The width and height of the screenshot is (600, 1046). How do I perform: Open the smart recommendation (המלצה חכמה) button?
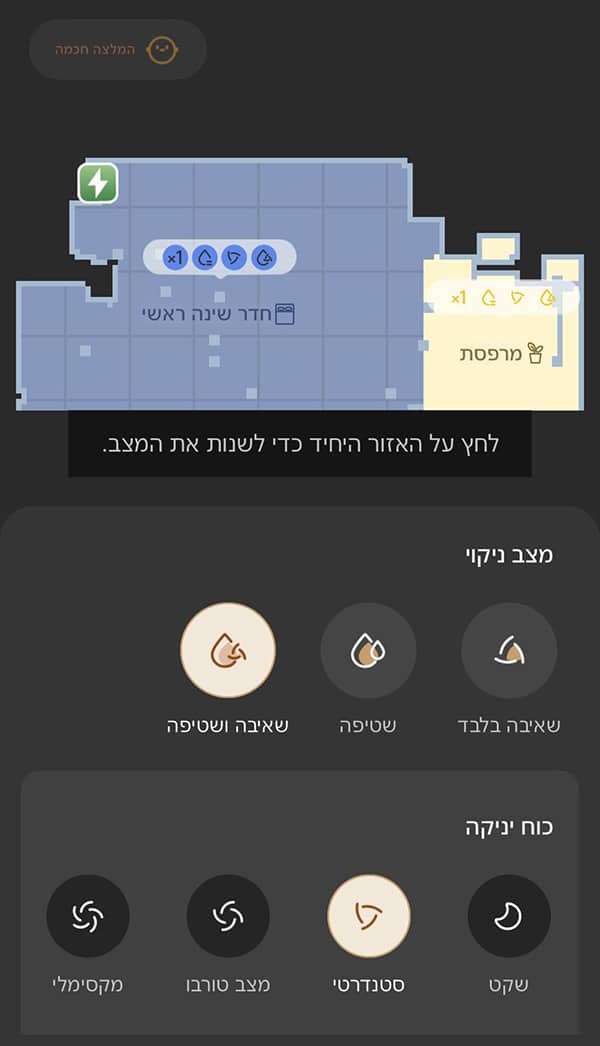[117, 49]
